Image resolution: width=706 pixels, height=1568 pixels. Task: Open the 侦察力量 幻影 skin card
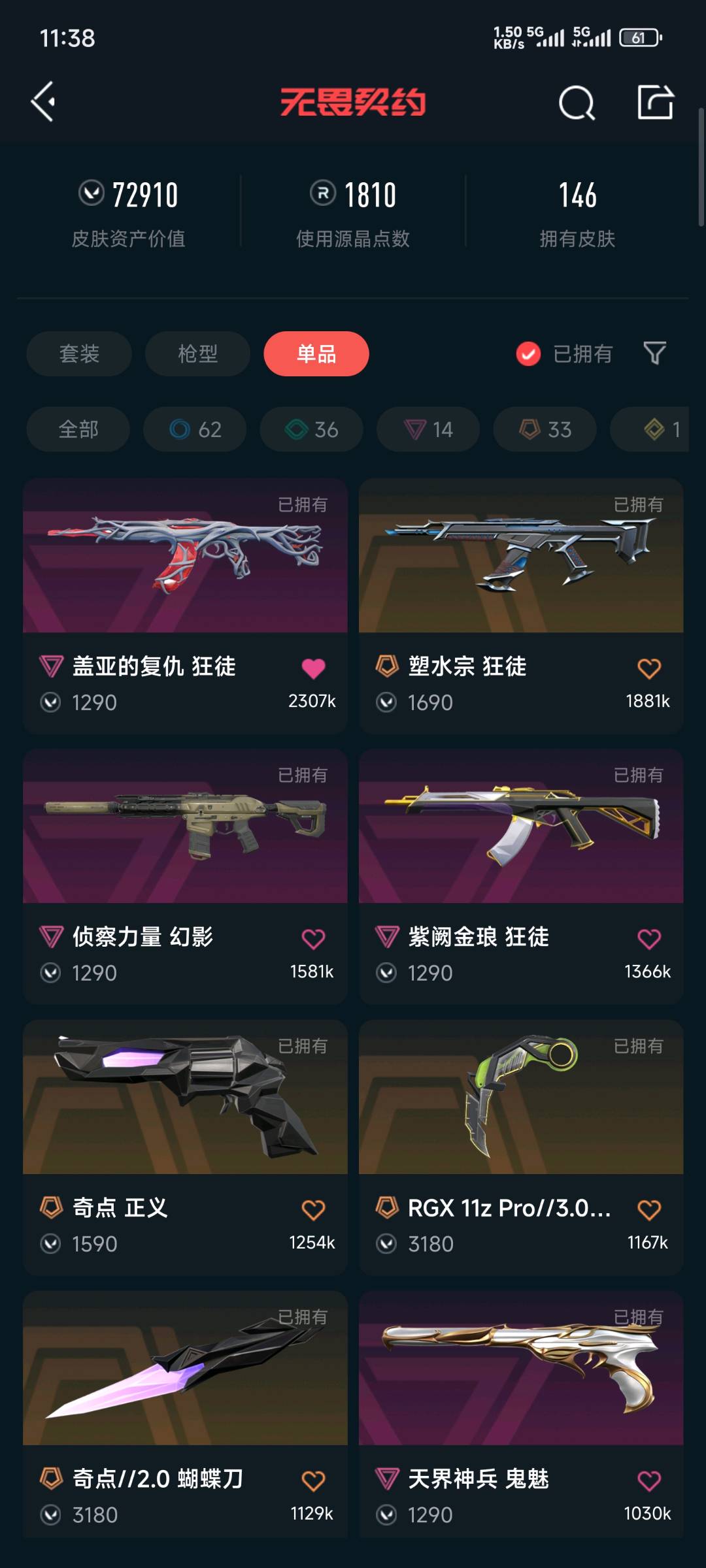[x=185, y=826]
